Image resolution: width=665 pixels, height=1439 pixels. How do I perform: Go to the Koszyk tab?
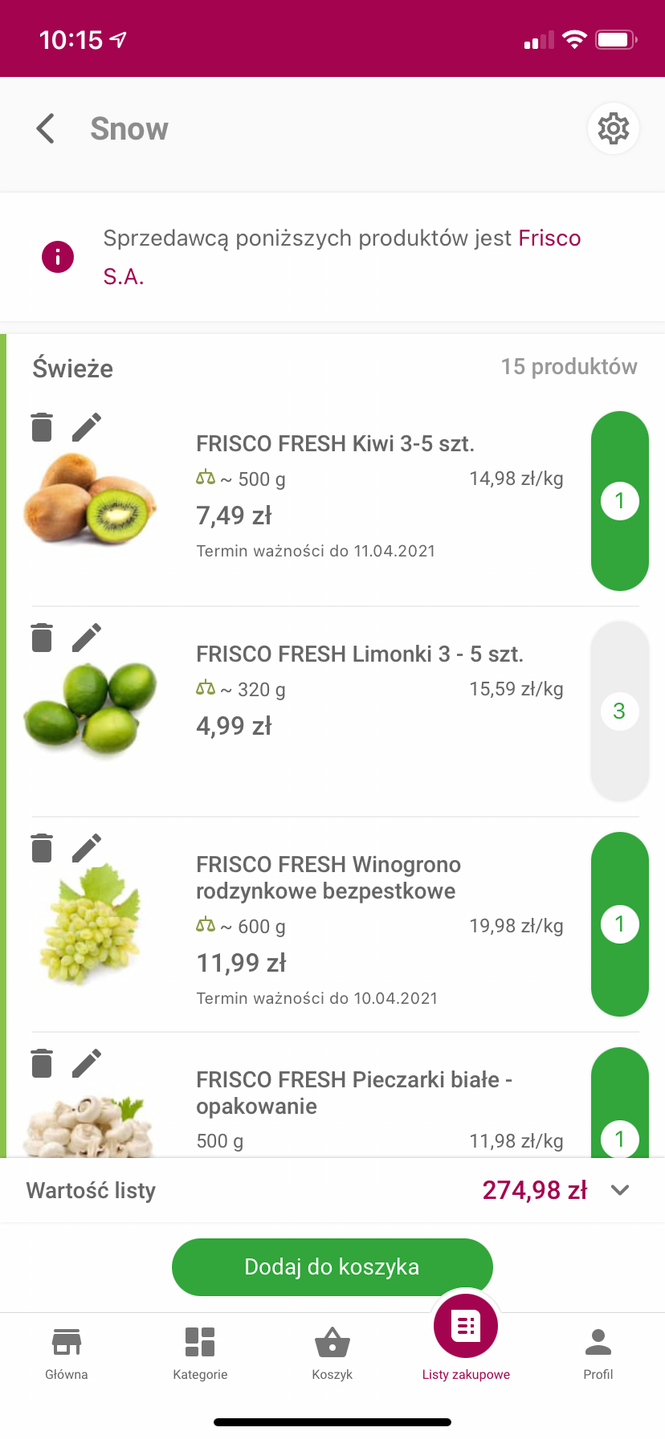pos(332,1353)
